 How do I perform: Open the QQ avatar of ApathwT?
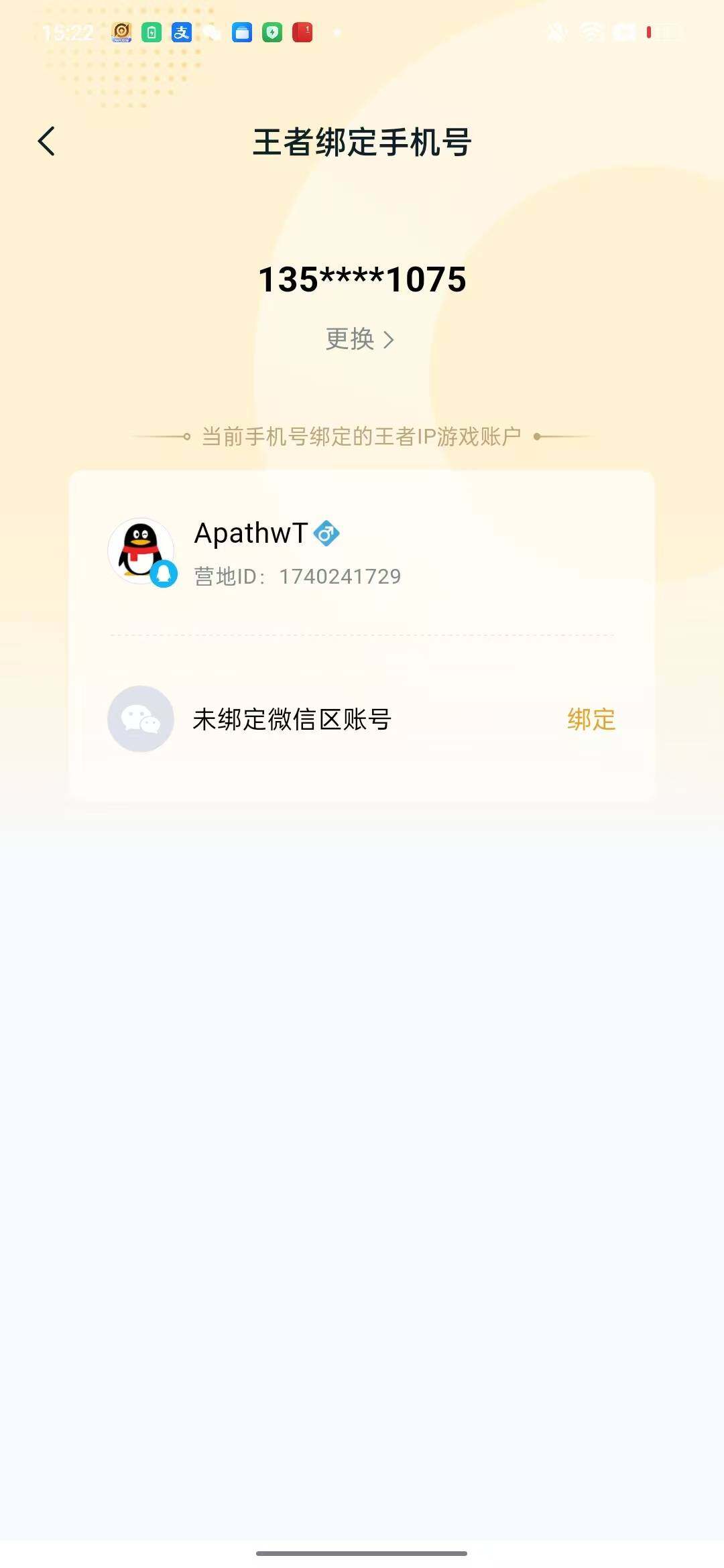coord(140,551)
